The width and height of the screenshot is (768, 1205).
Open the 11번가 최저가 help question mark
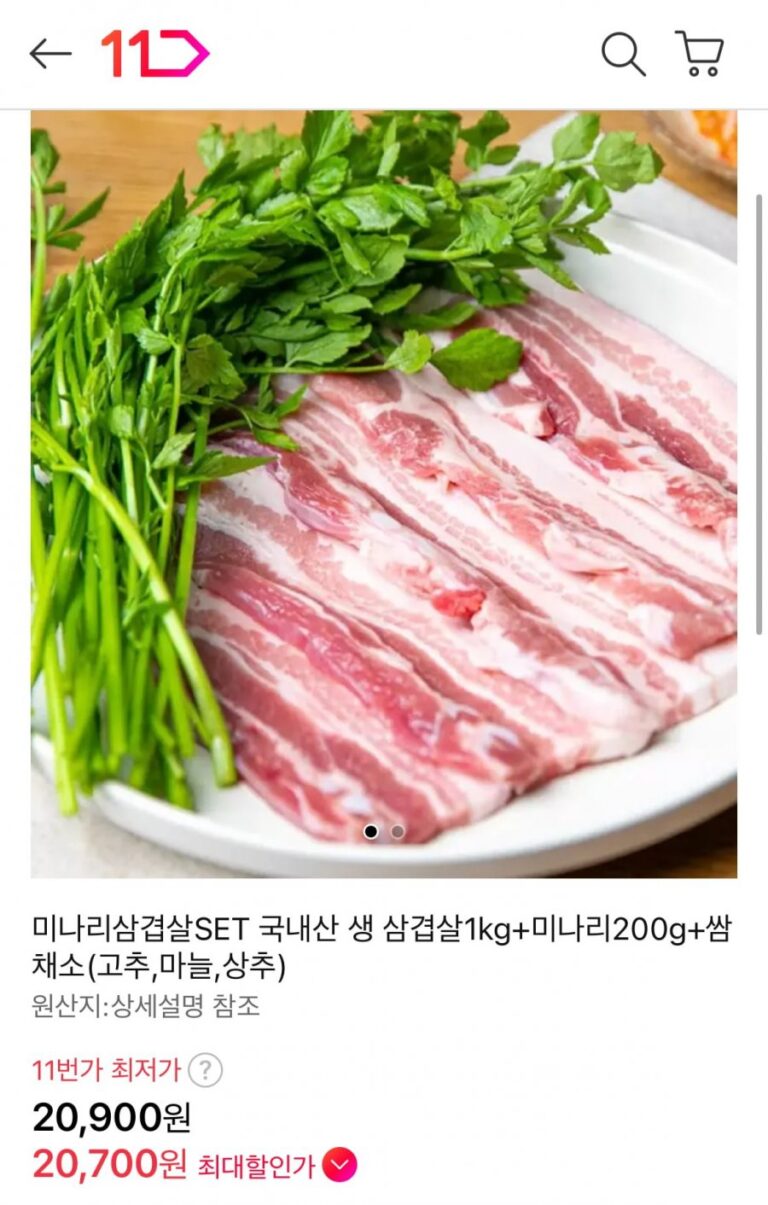(205, 1070)
